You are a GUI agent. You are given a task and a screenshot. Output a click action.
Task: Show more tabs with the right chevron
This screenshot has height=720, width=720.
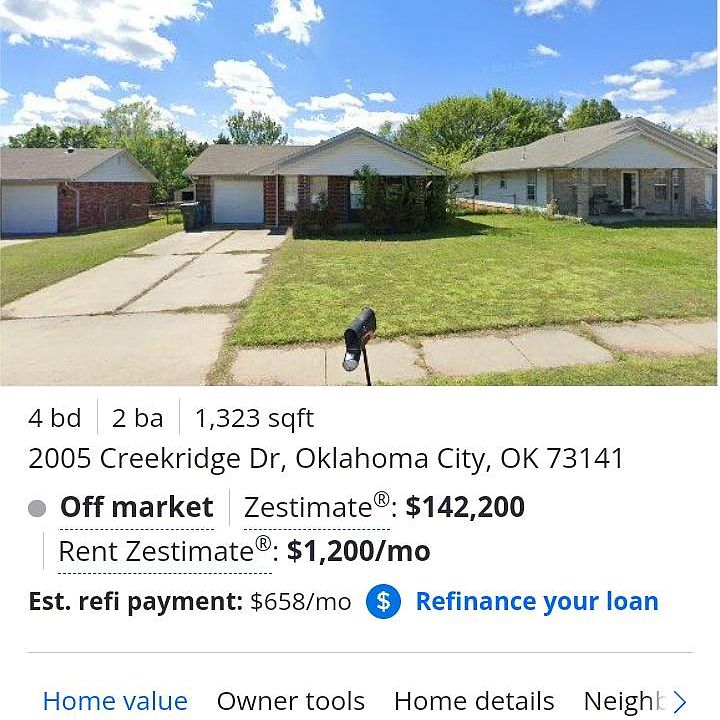pyautogui.click(x=680, y=701)
